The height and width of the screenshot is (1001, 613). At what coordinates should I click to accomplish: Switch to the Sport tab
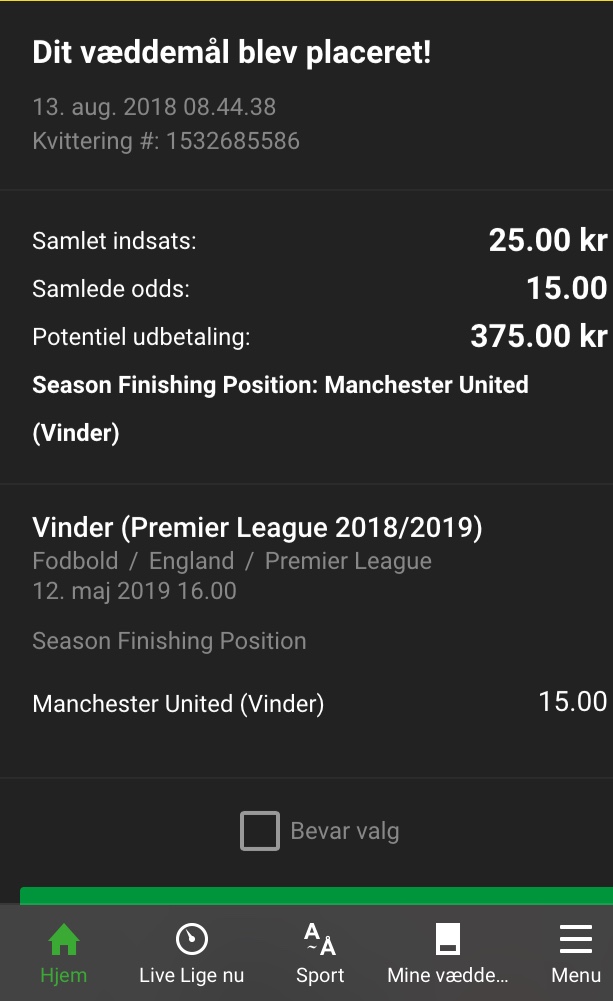click(x=320, y=953)
